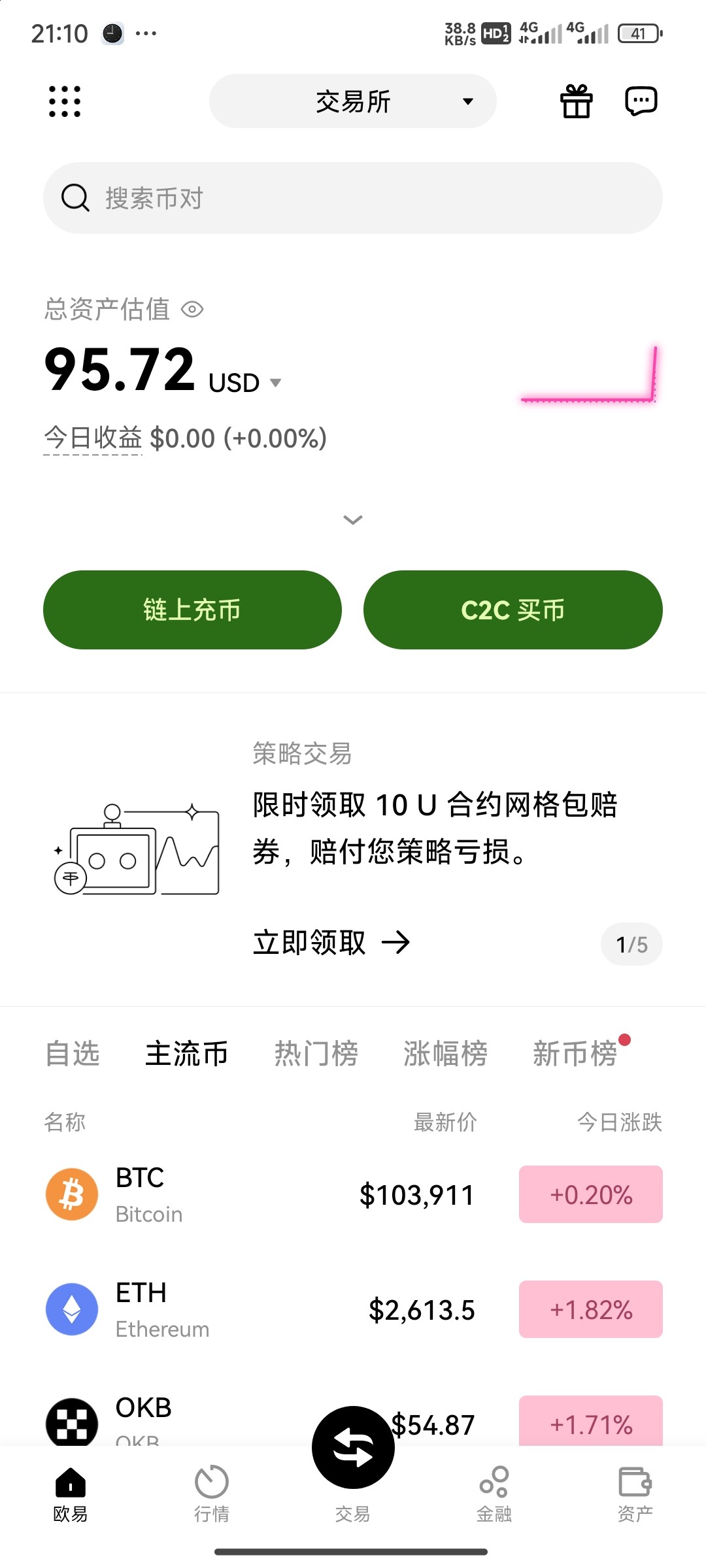The width and height of the screenshot is (706, 1568).
Task: Go to the 行情 market tab
Action: click(212, 1494)
